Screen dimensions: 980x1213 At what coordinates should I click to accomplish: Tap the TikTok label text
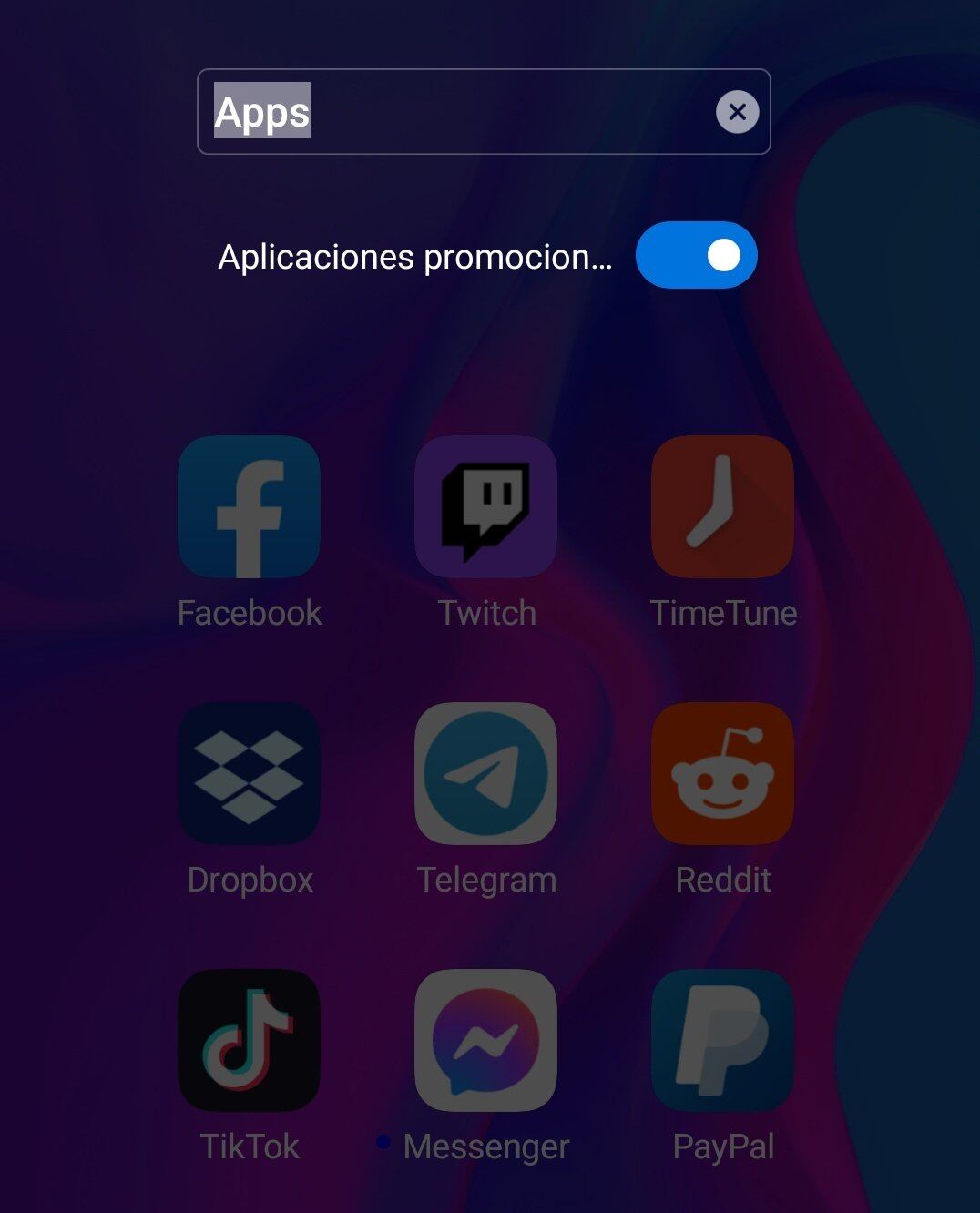(250, 1147)
